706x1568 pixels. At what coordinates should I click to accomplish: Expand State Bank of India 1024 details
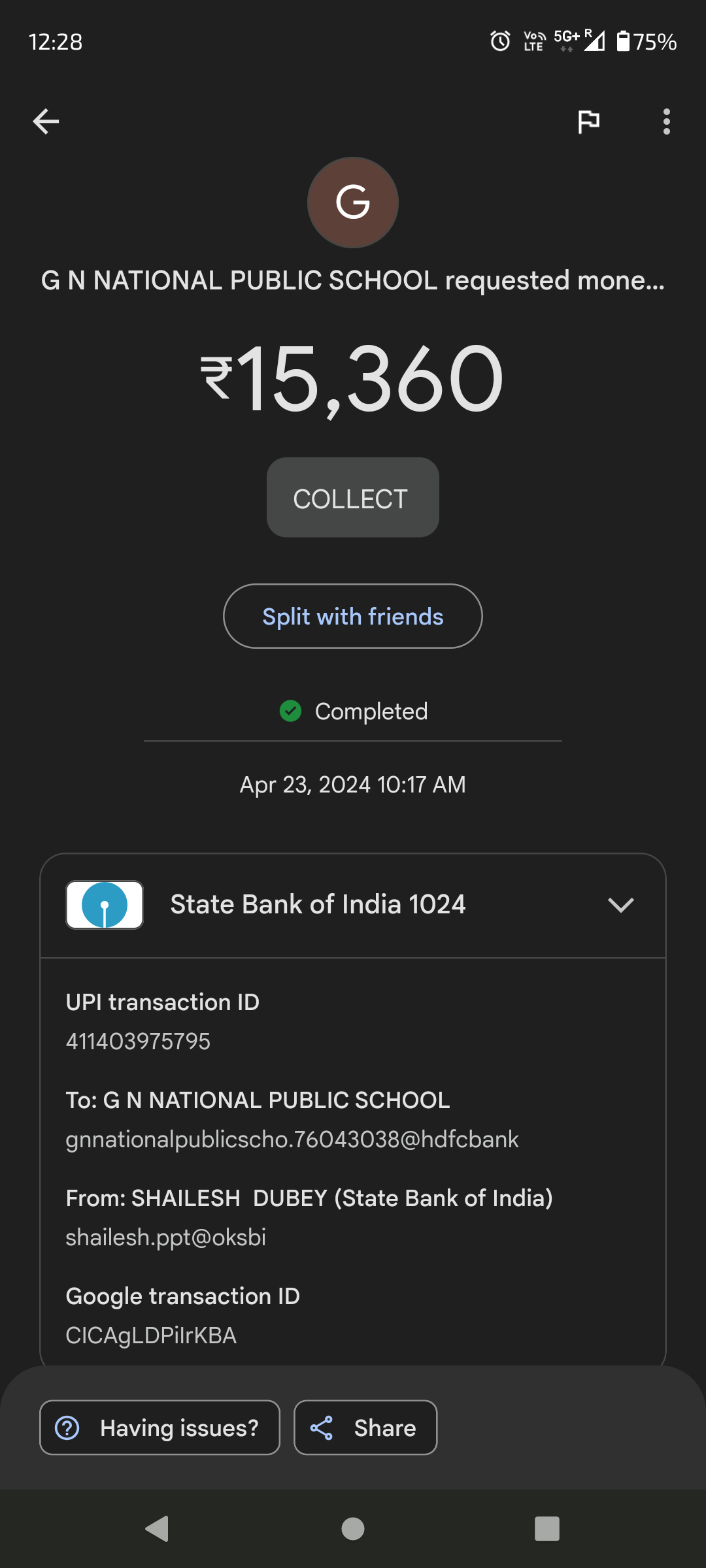tap(353, 905)
